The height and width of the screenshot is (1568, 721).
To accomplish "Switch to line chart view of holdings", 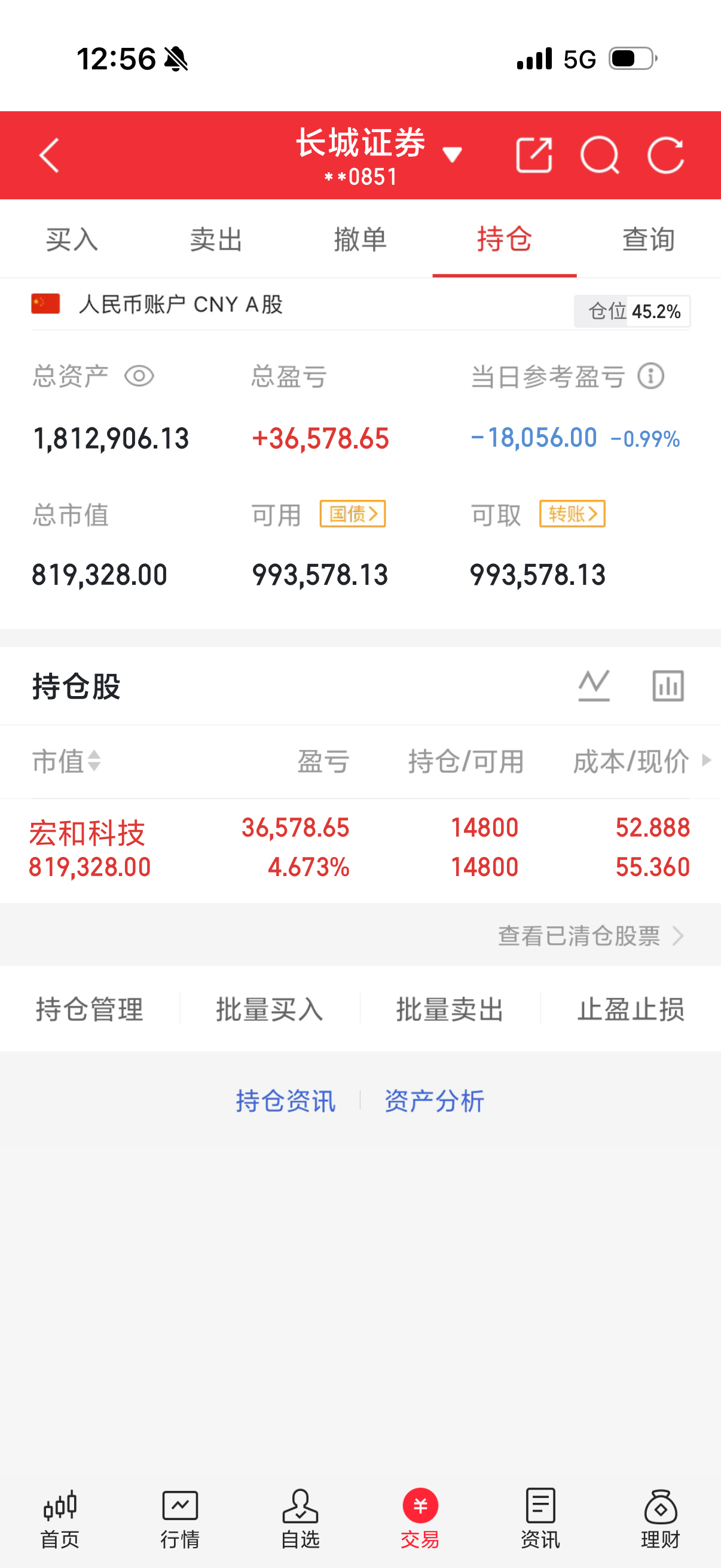I will pyautogui.click(x=593, y=685).
